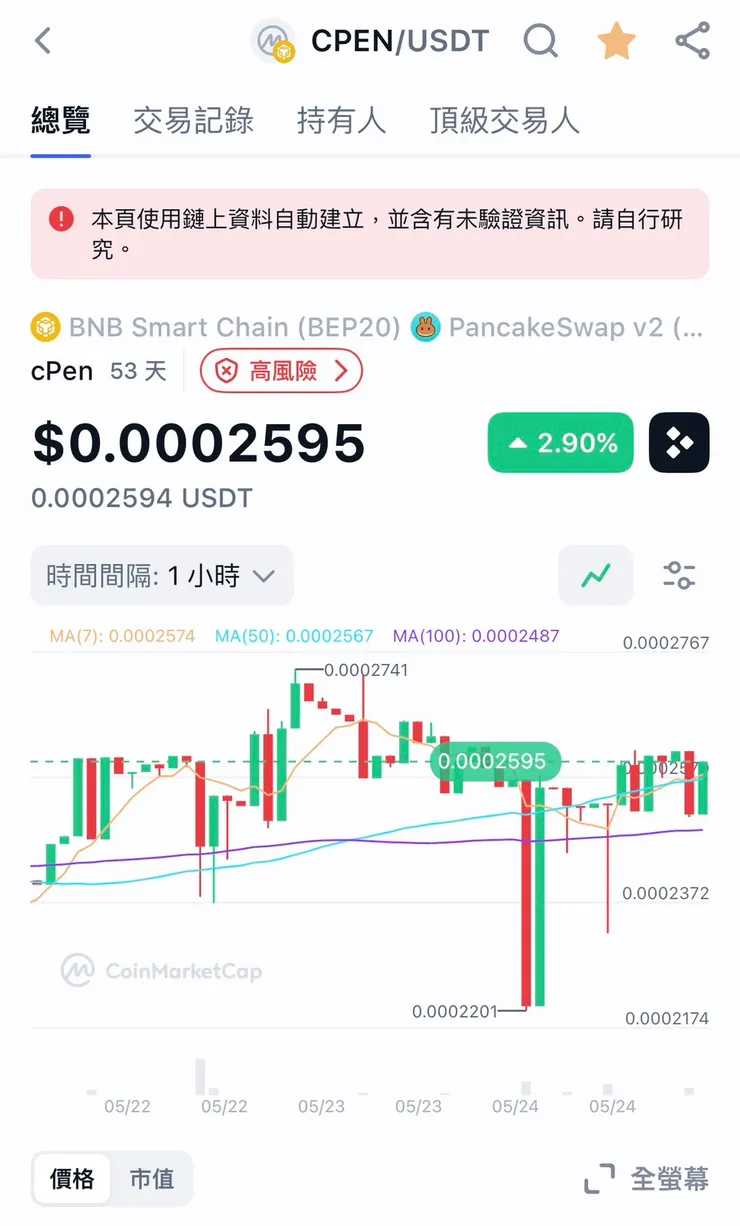Screen dimensions: 740x1226
Task: Open the black swap icon button
Action: (x=679, y=443)
